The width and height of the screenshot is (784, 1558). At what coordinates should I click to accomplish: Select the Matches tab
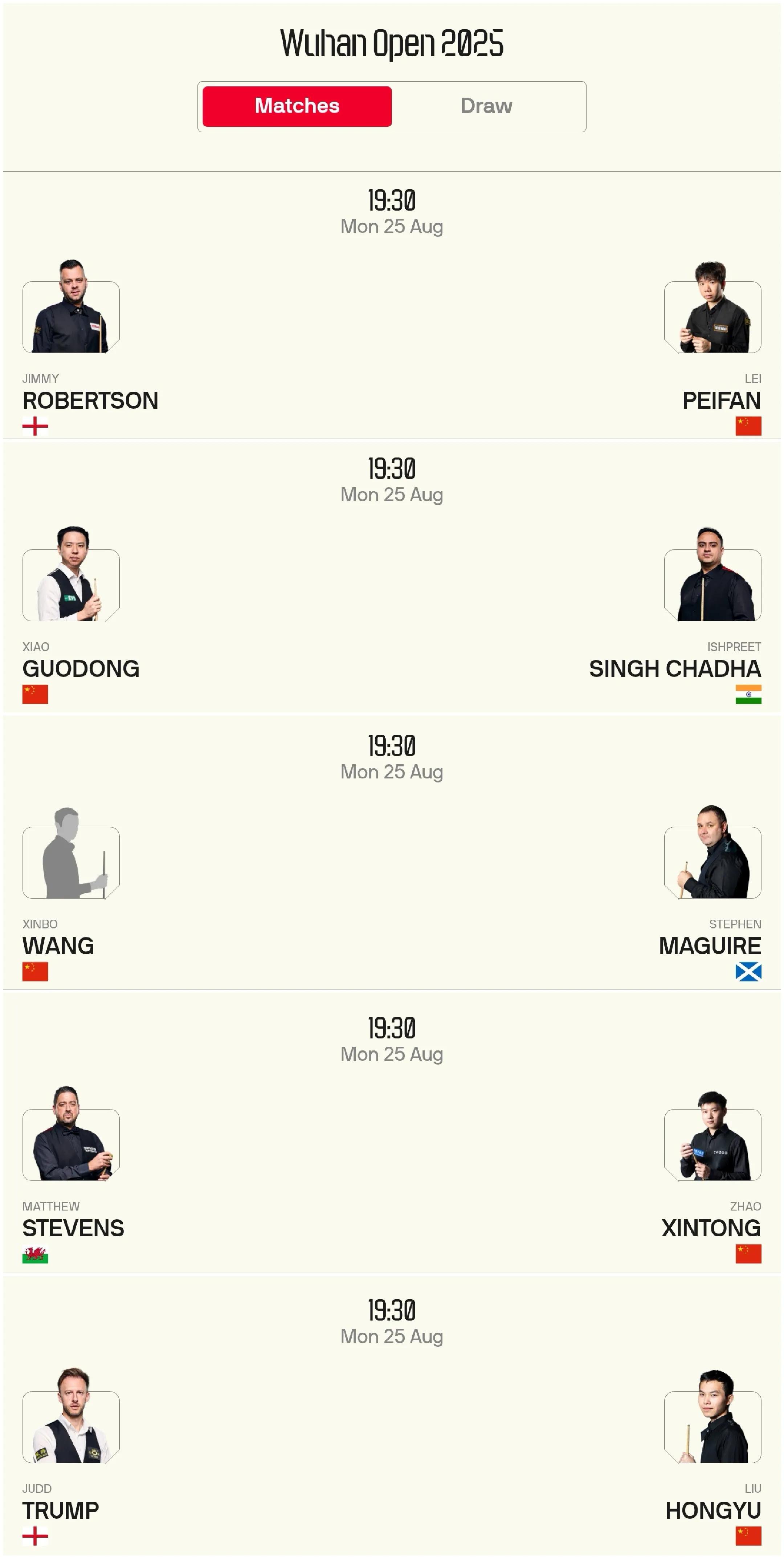pos(297,106)
